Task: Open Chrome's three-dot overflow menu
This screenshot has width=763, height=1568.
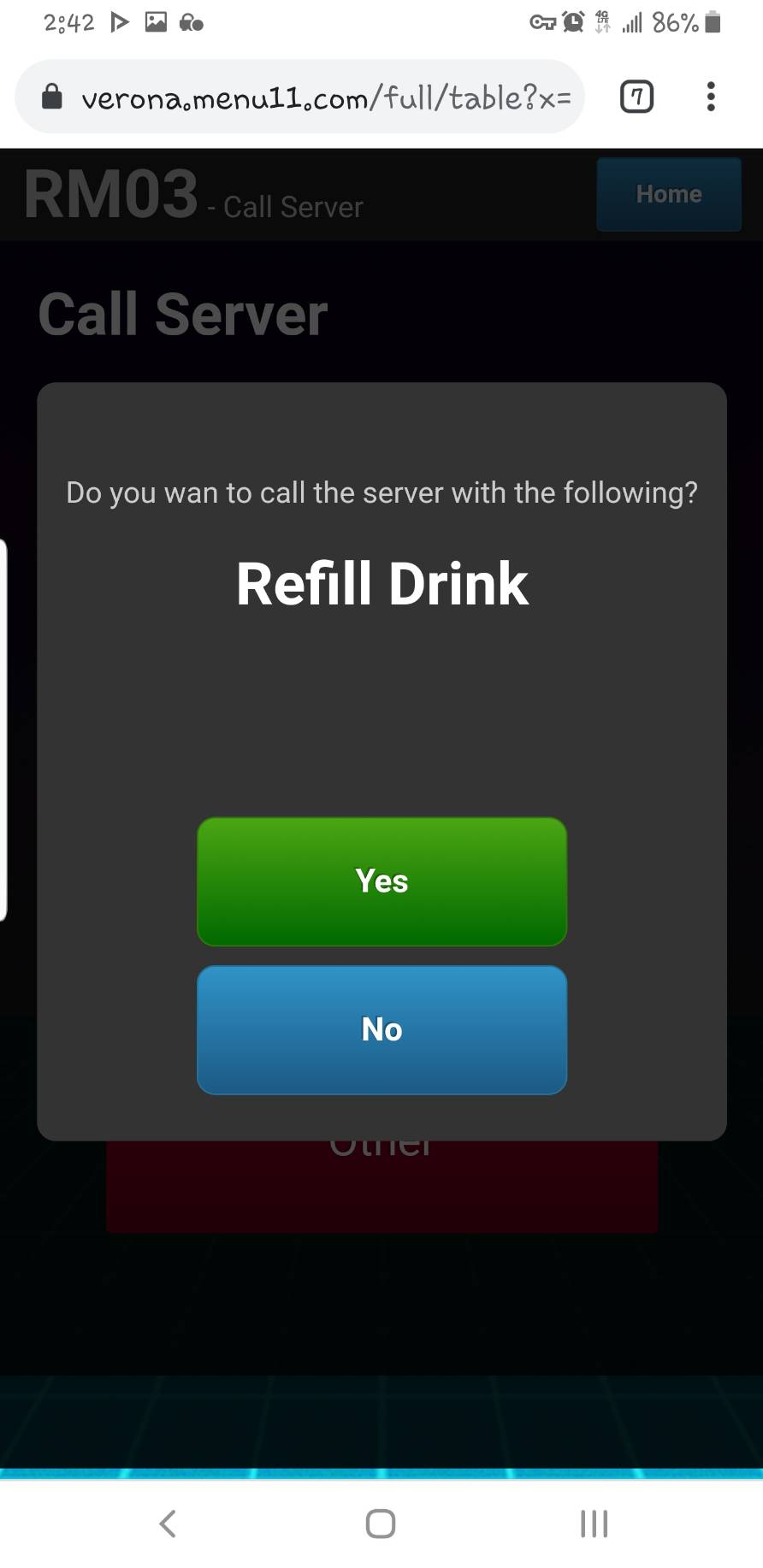Action: (x=710, y=97)
